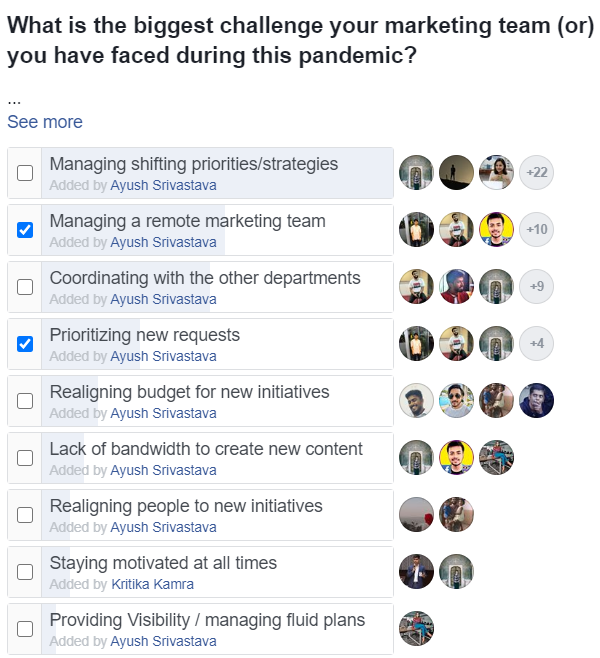
Task: Check Realigning people to new initiatives
Action: click(x=25, y=515)
